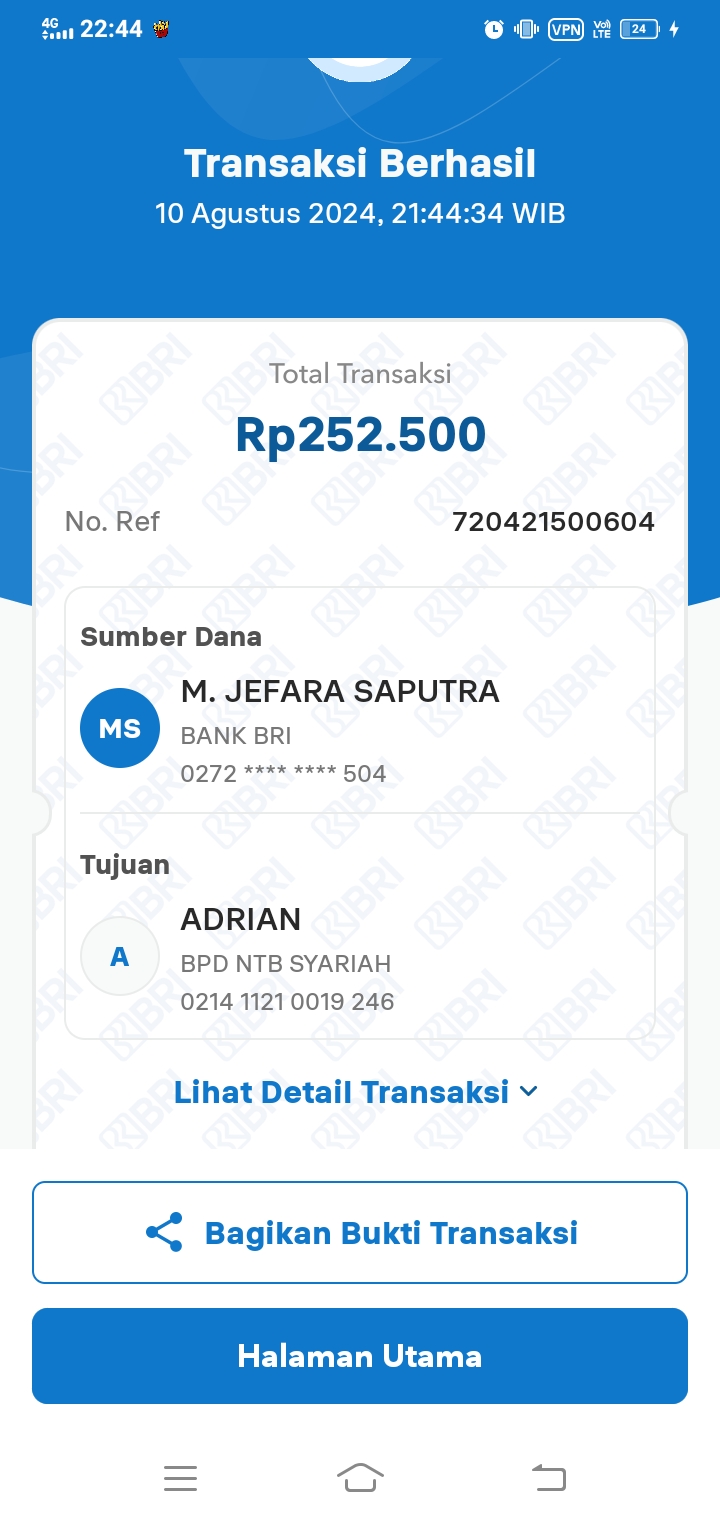Tap the system back button

[548, 1477]
